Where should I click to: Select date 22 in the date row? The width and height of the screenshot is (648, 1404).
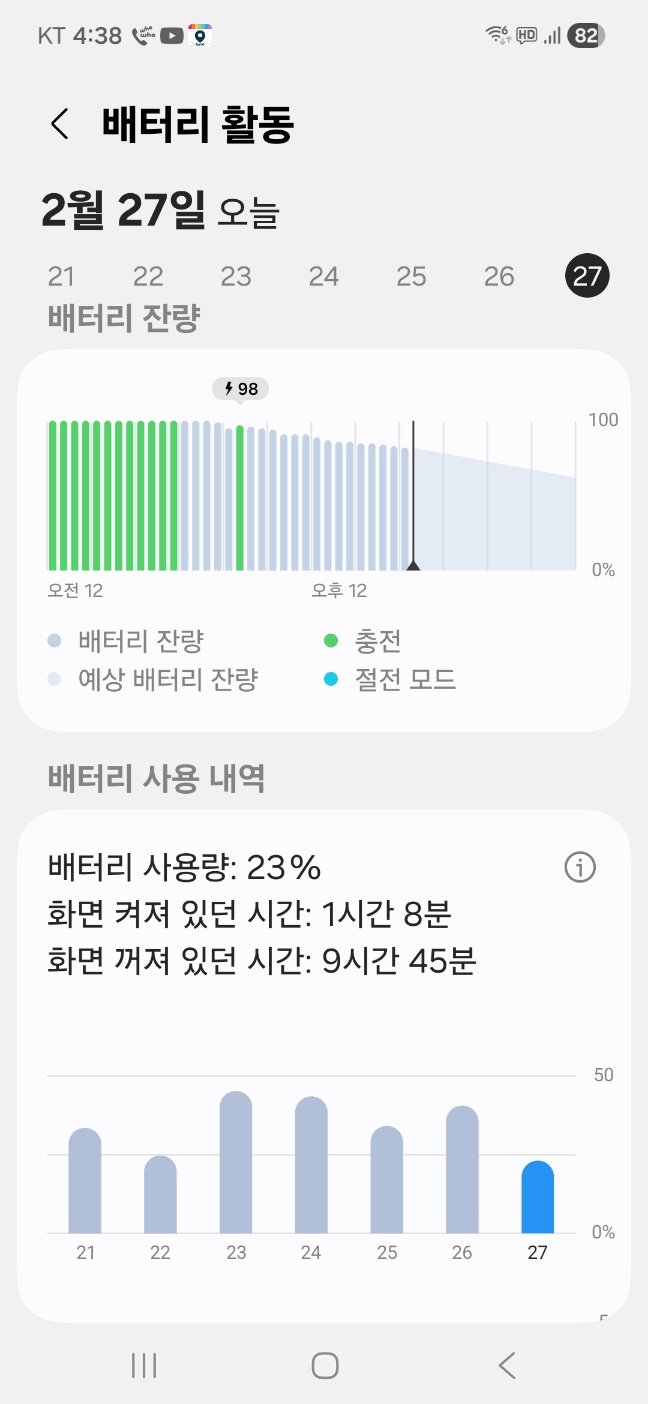tap(148, 277)
